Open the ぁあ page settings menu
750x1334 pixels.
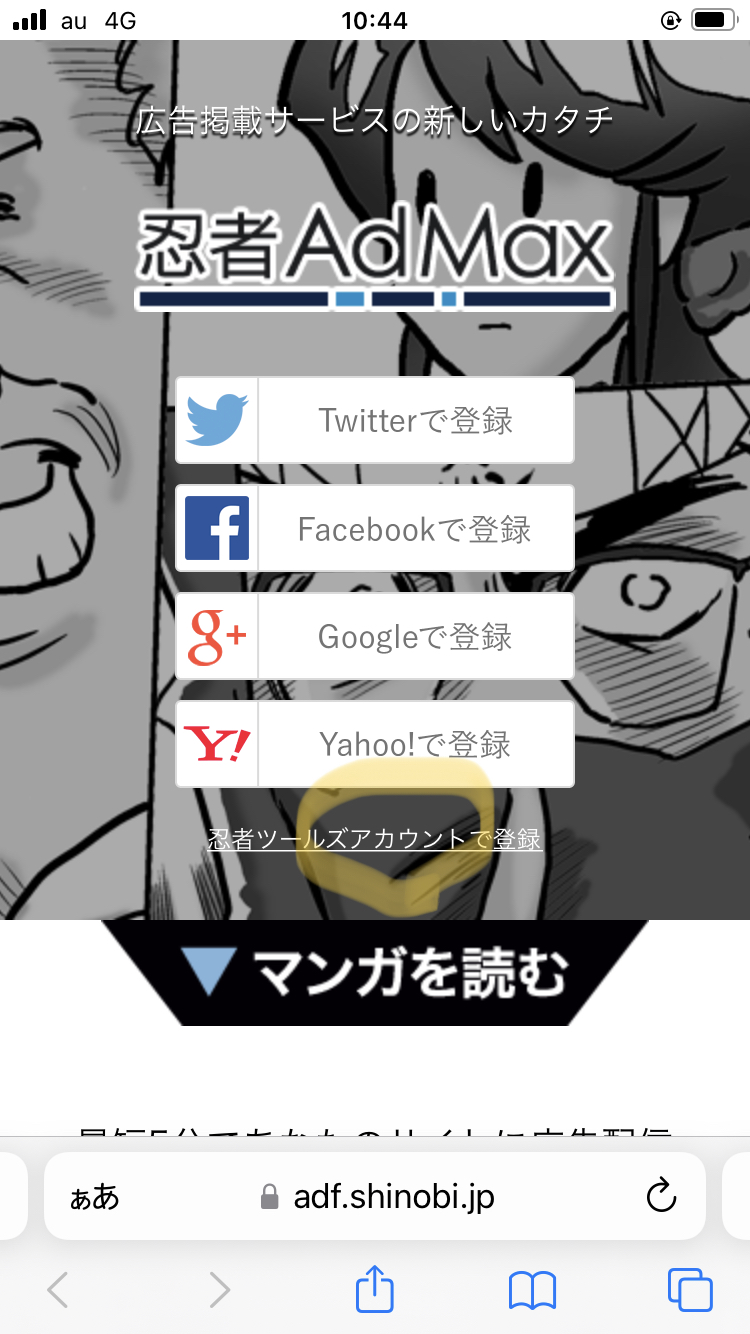(x=94, y=1196)
